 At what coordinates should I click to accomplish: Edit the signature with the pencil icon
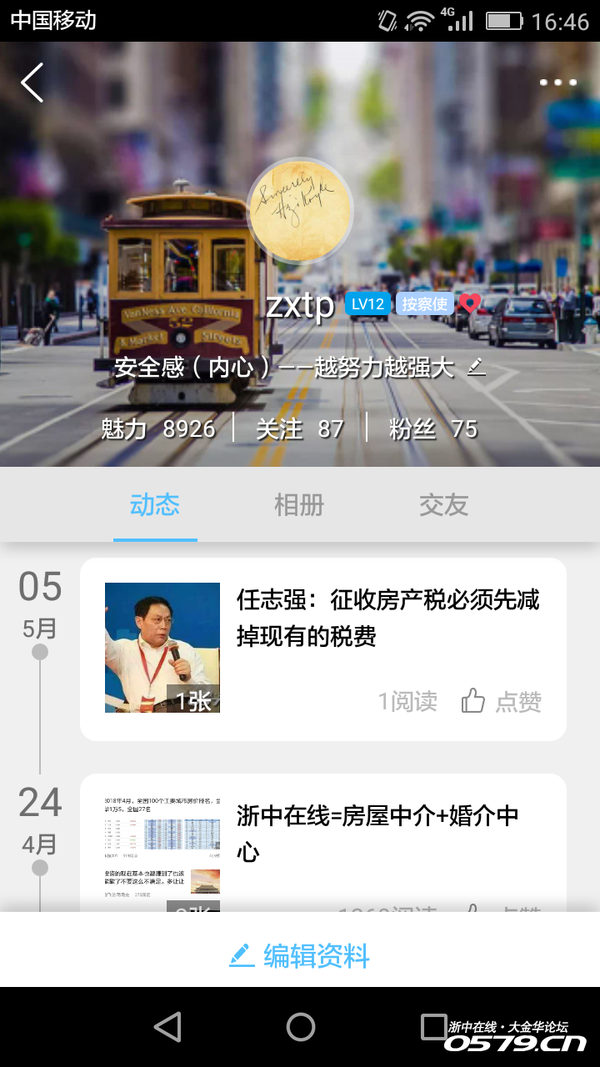coord(477,367)
